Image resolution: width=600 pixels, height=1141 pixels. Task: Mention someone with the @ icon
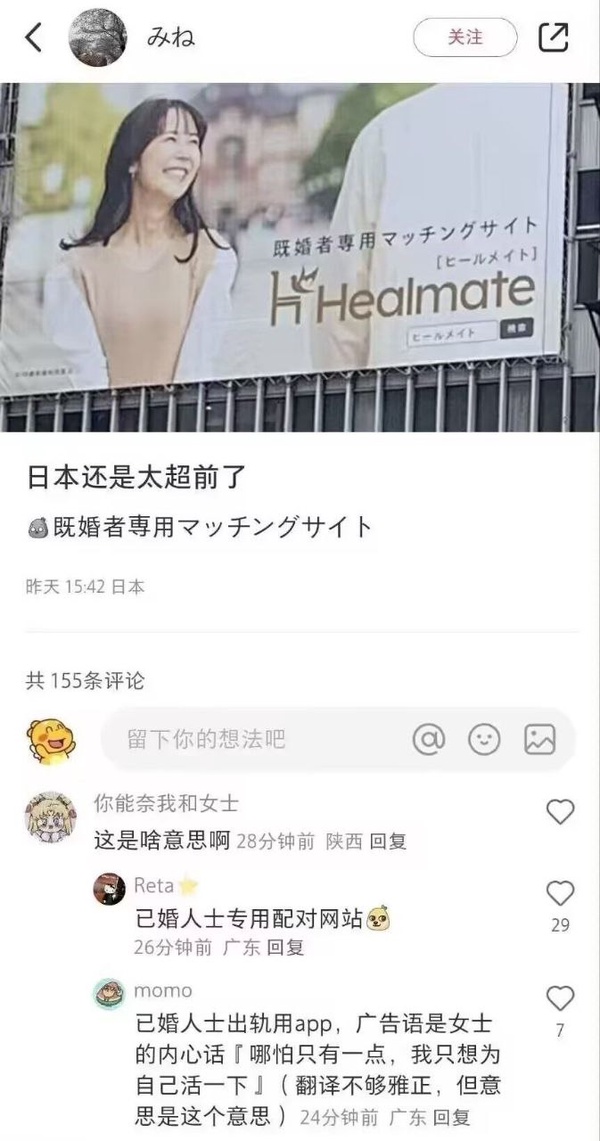[x=429, y=739]
